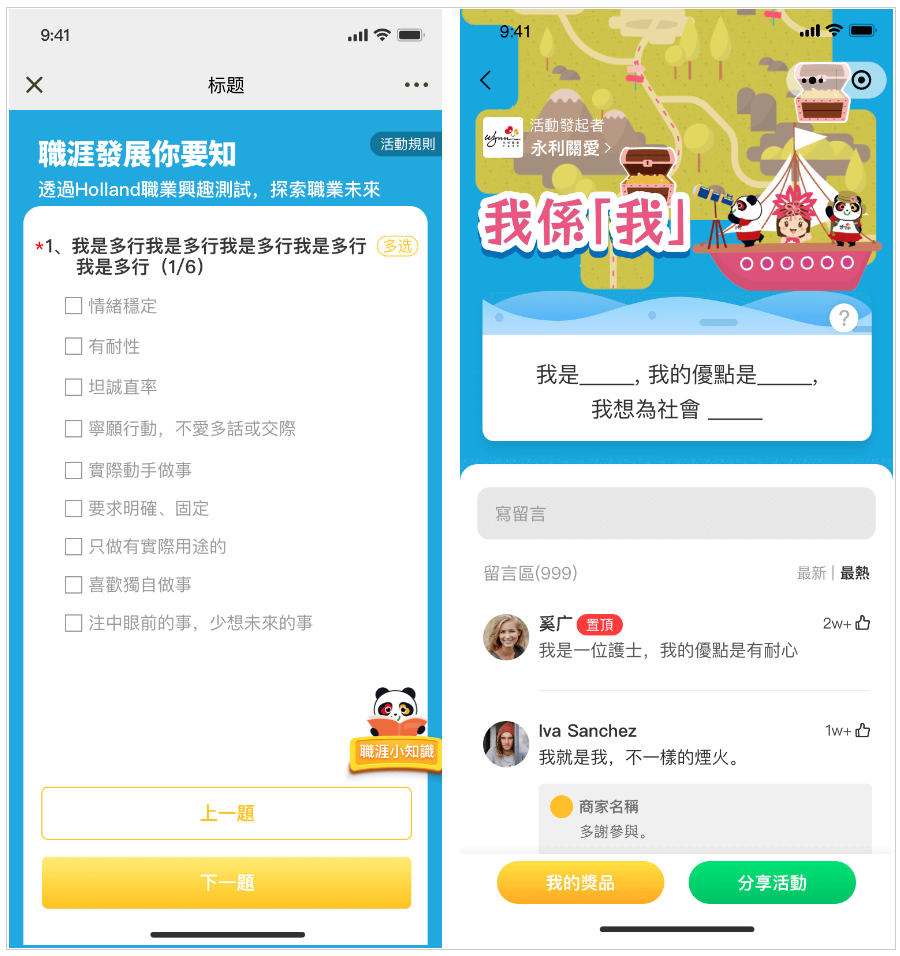
Task: Check the 情緒穩定 option
Action: pos(73,306)
